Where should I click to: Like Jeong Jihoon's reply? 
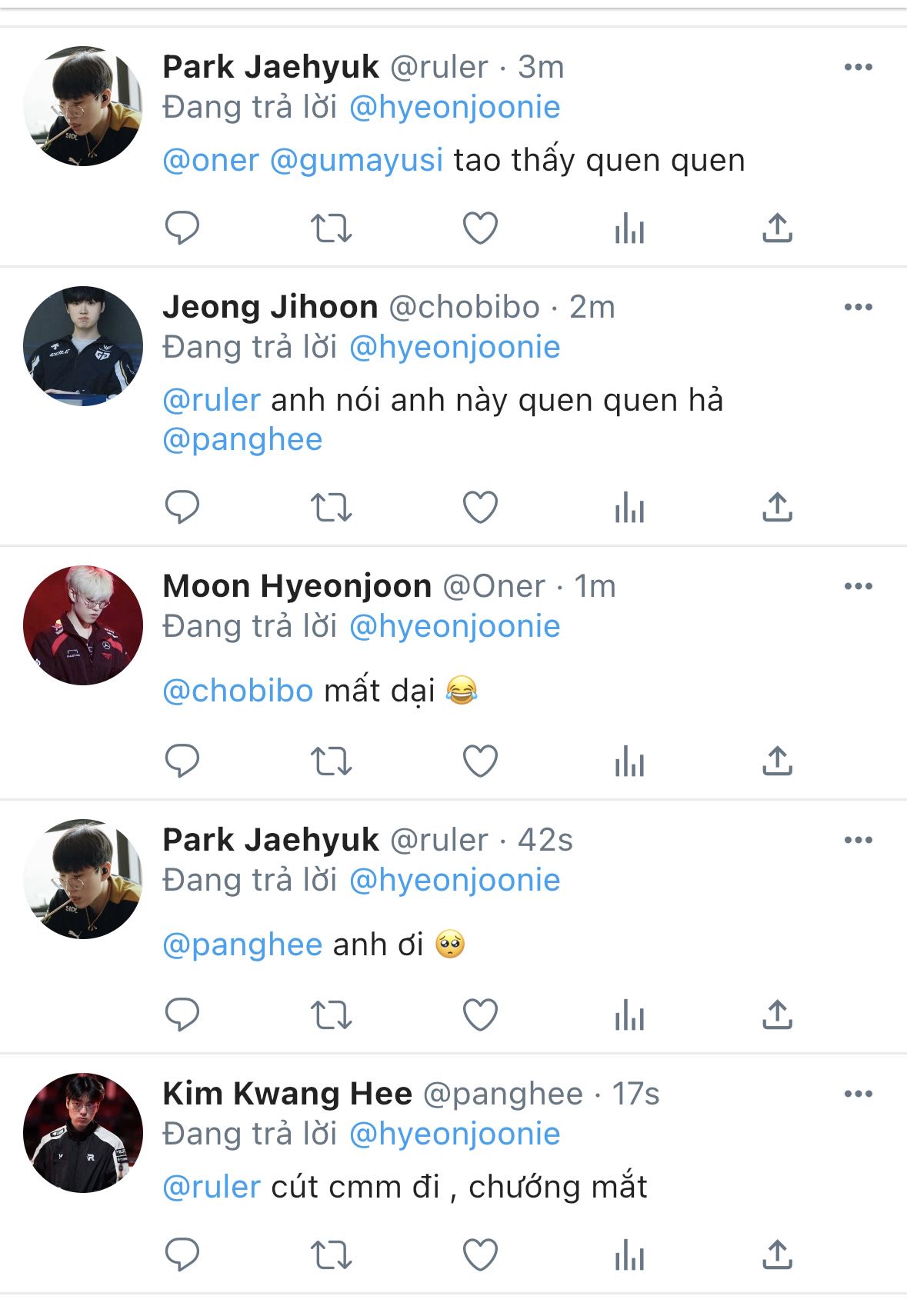480,508
